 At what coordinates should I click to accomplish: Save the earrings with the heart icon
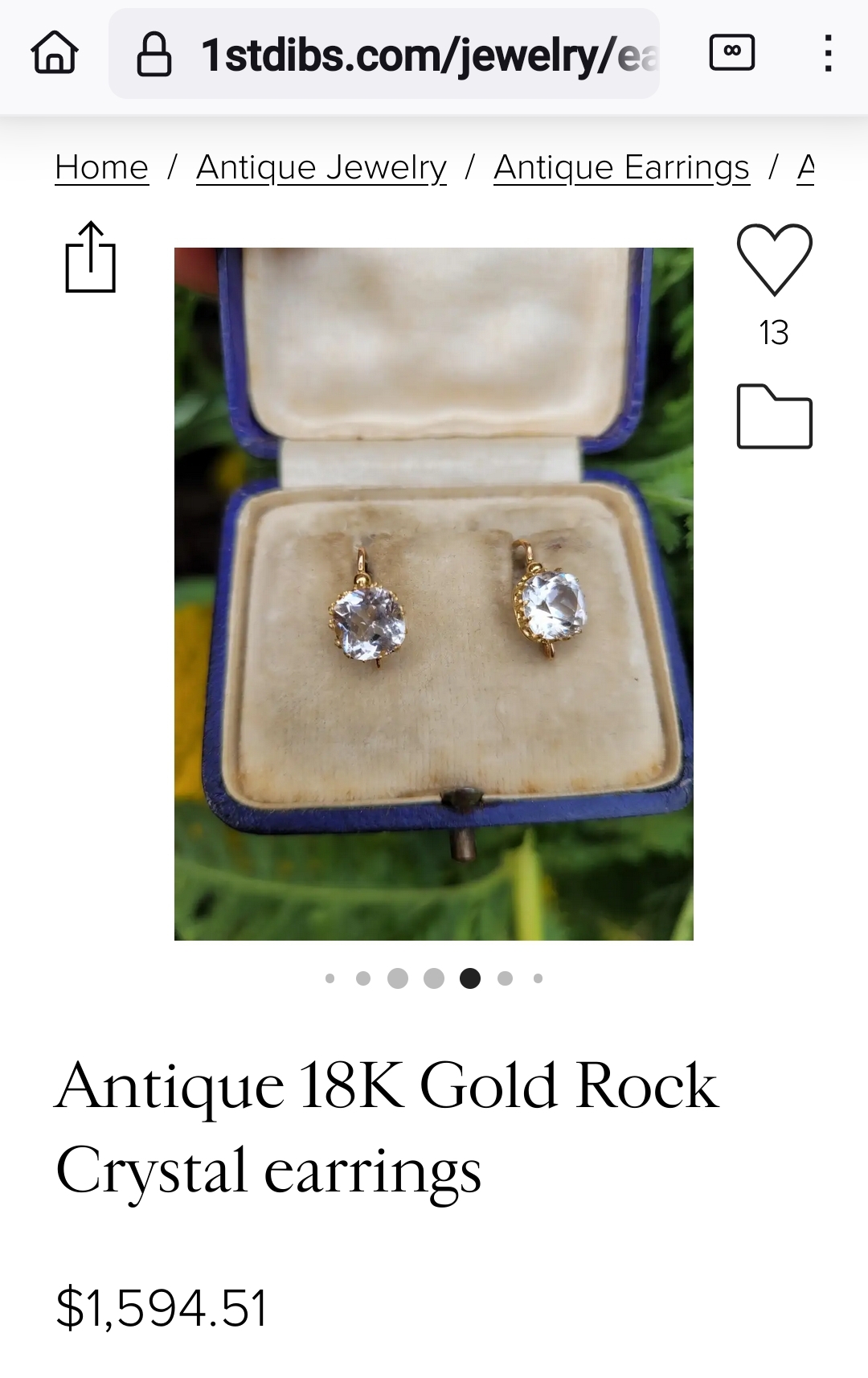pyautogui.click(x=774, y=259)
